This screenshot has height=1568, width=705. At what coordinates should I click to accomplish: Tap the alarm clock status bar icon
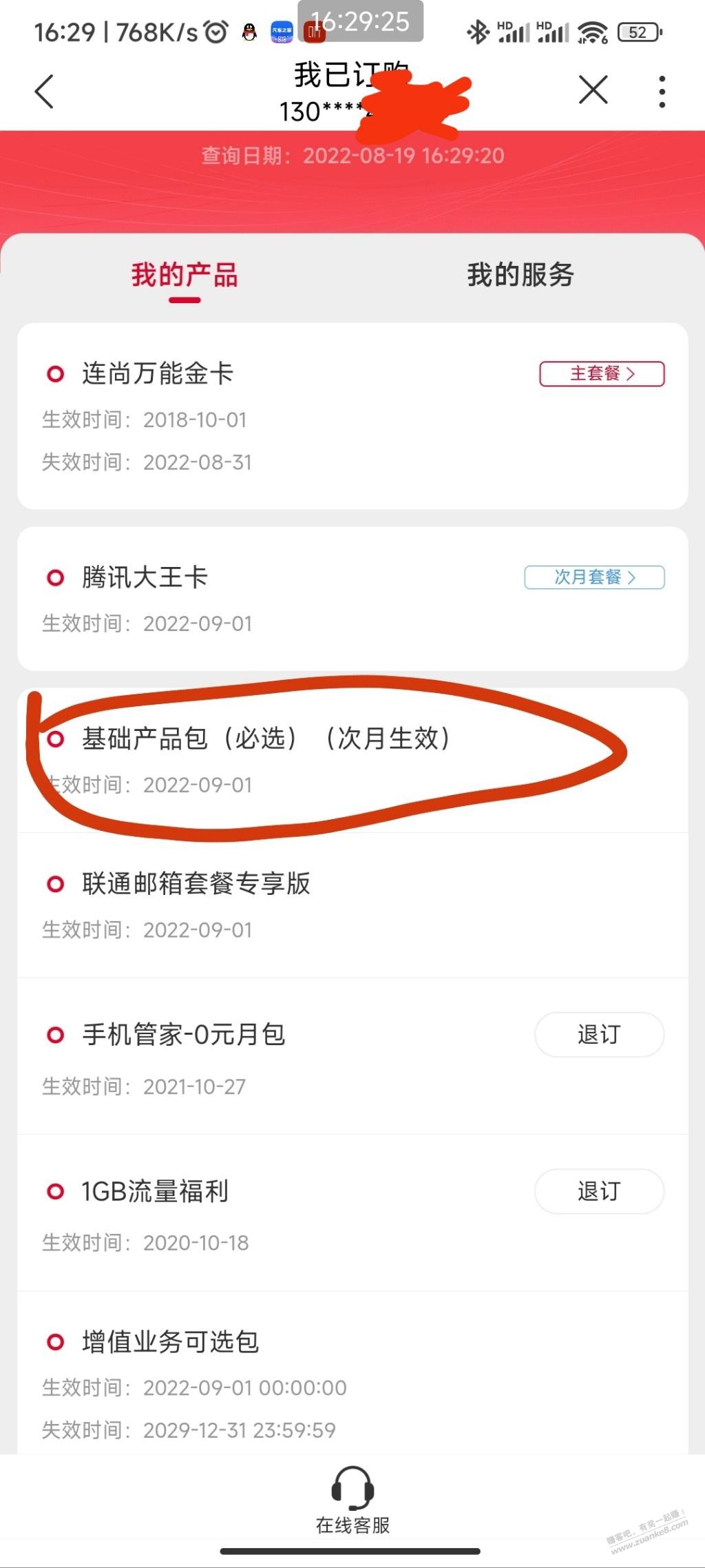point(215,30)
